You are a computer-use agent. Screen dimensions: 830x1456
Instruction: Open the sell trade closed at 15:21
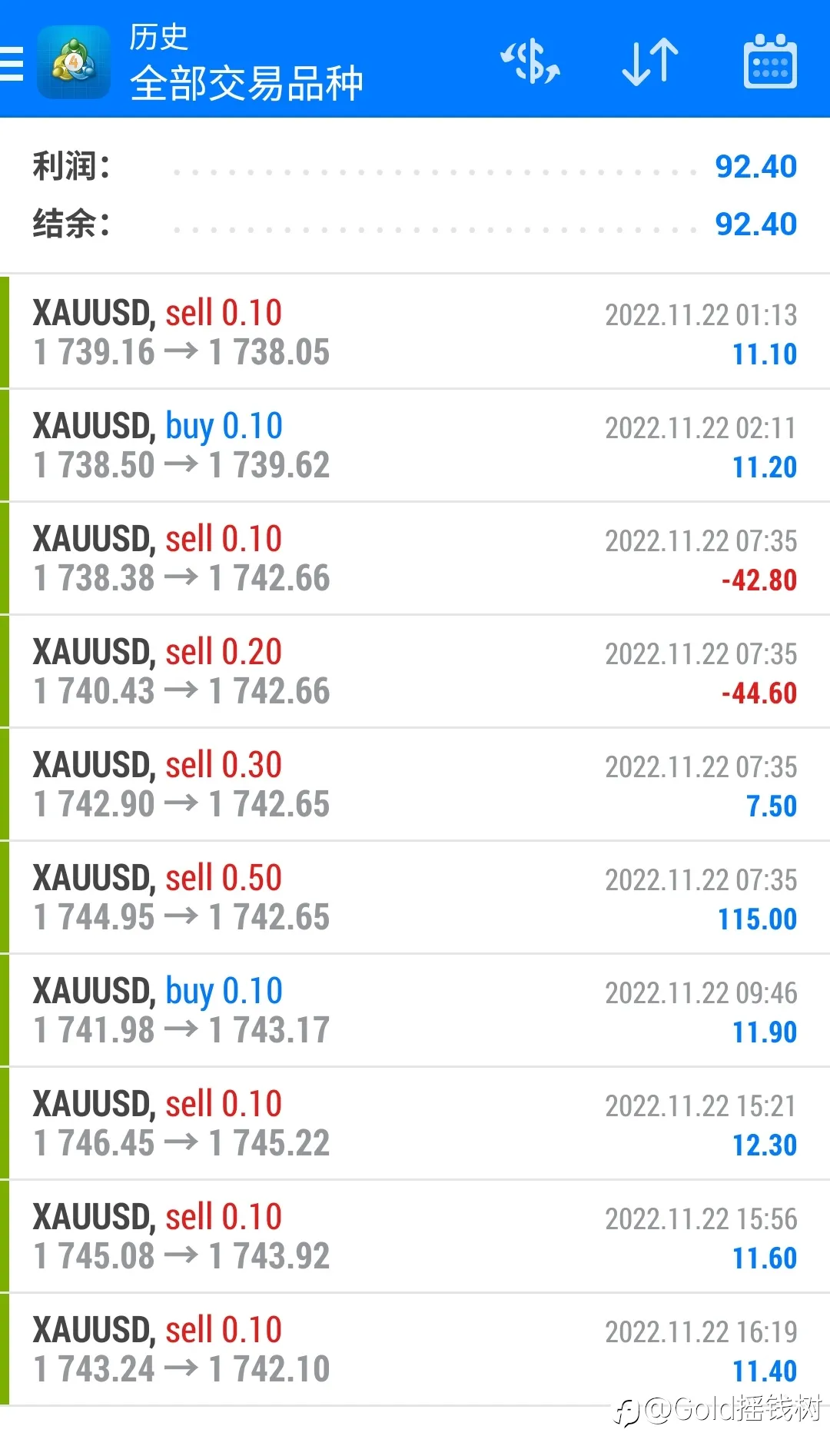pyautogui.click(x=415, y=1123)
